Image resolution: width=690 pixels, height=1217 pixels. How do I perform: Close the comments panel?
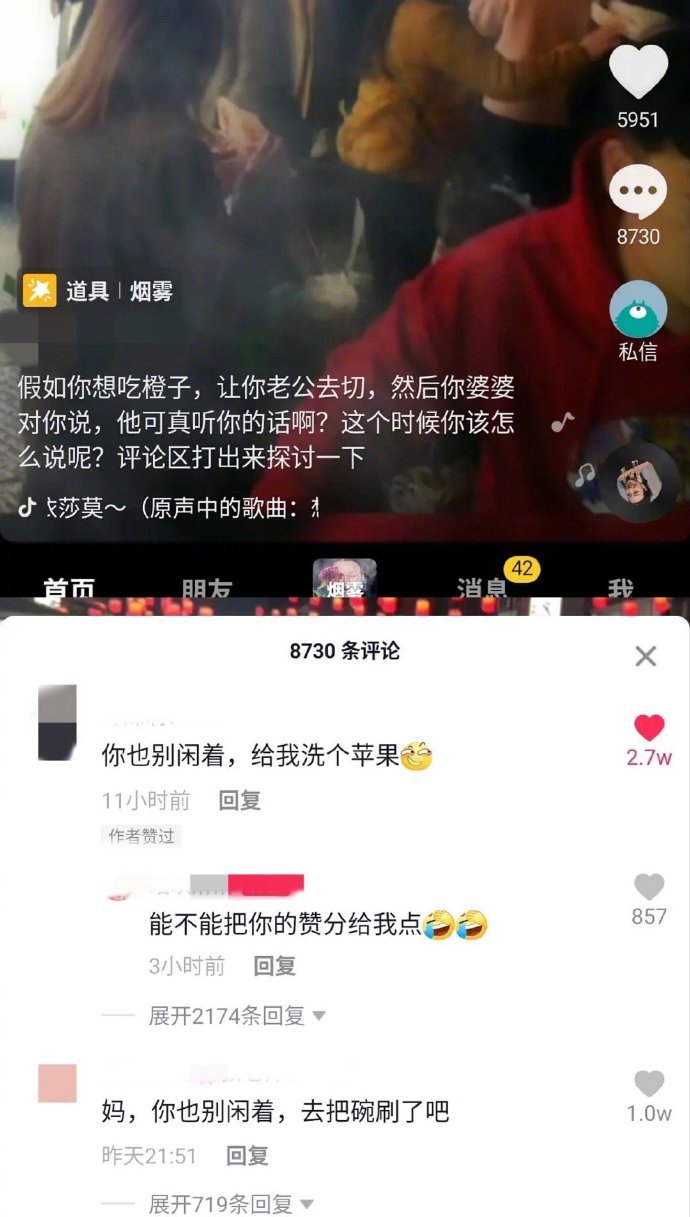pos(646,656)
